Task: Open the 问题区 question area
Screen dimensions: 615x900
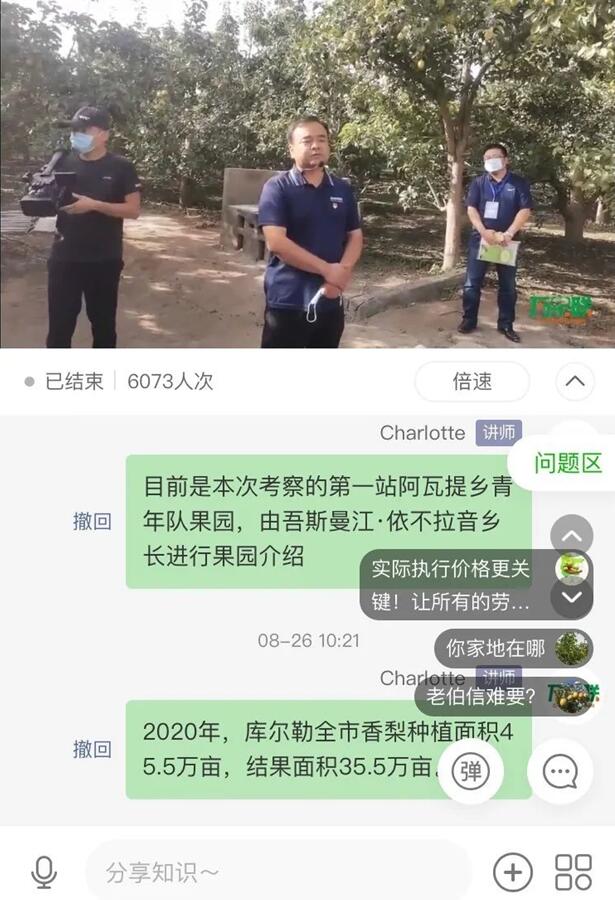Action: [x=566, y=463]
